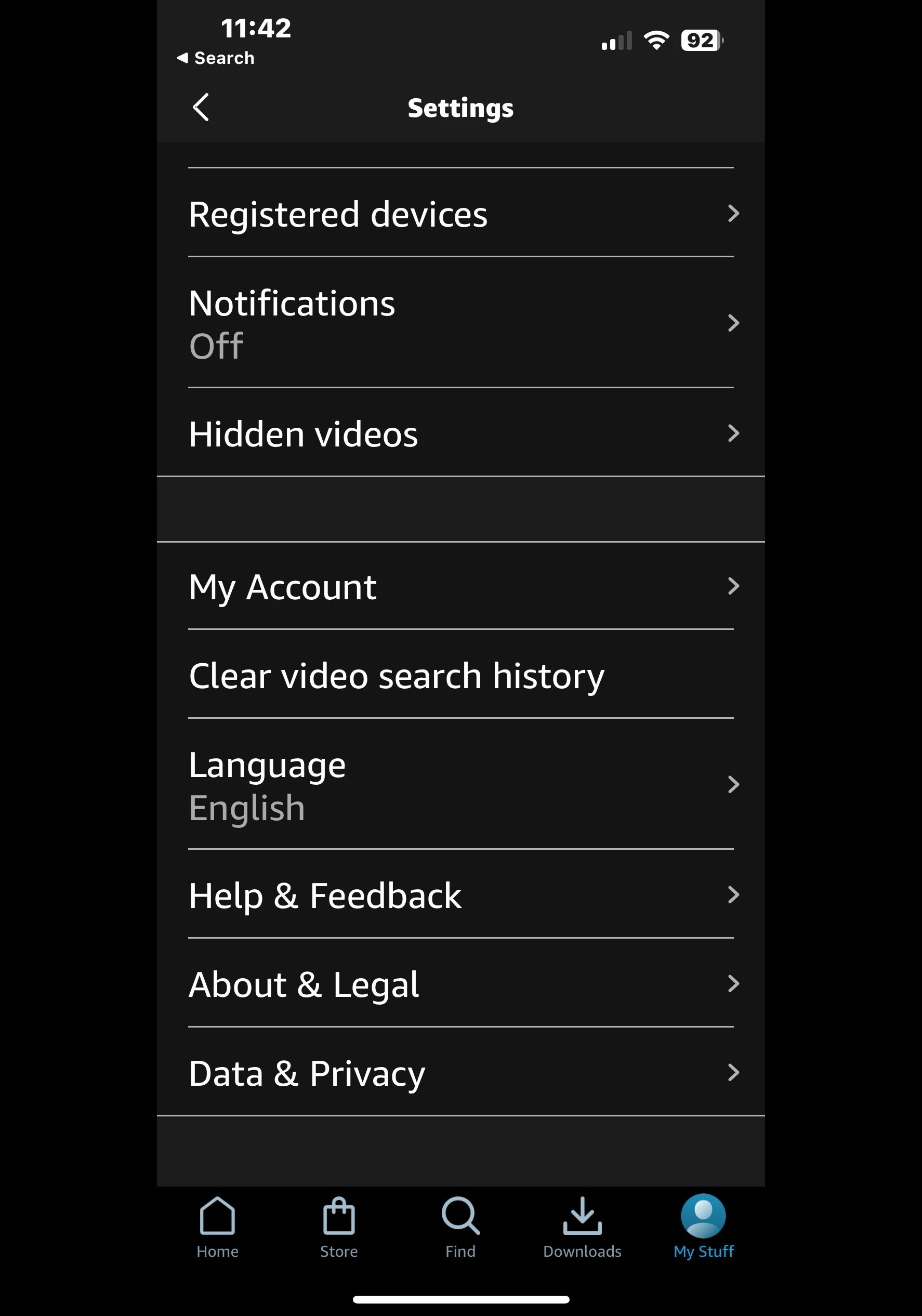Expand Registered devices with its chevron
The height and width of the screenshot is (1316, 922).
pos(734,214)
